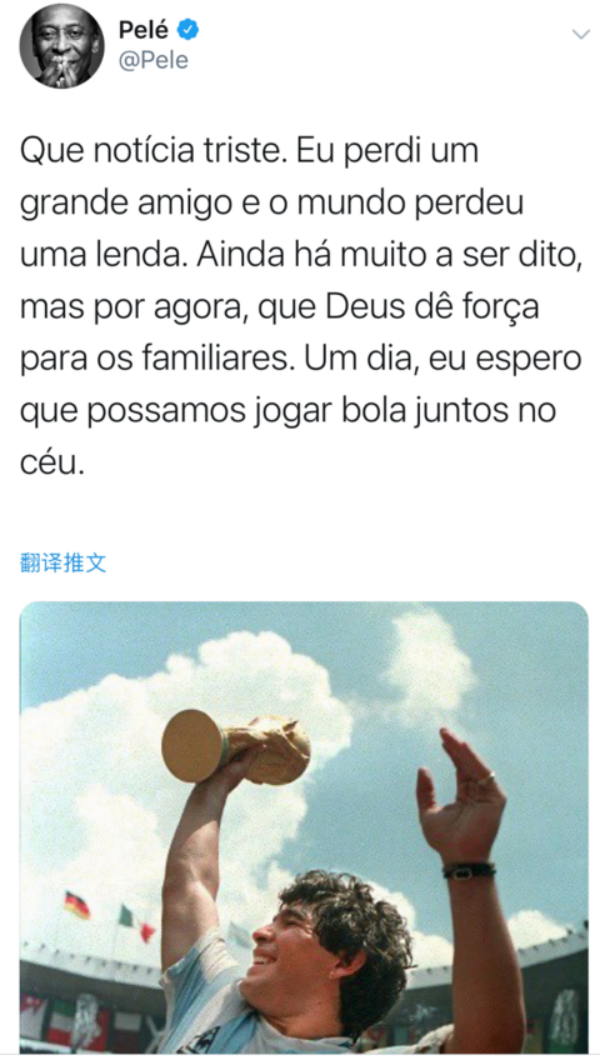Viewport: 600px width, 1059px height.
Task: Open the attached photo in the tweet
Action: point(304,826)
